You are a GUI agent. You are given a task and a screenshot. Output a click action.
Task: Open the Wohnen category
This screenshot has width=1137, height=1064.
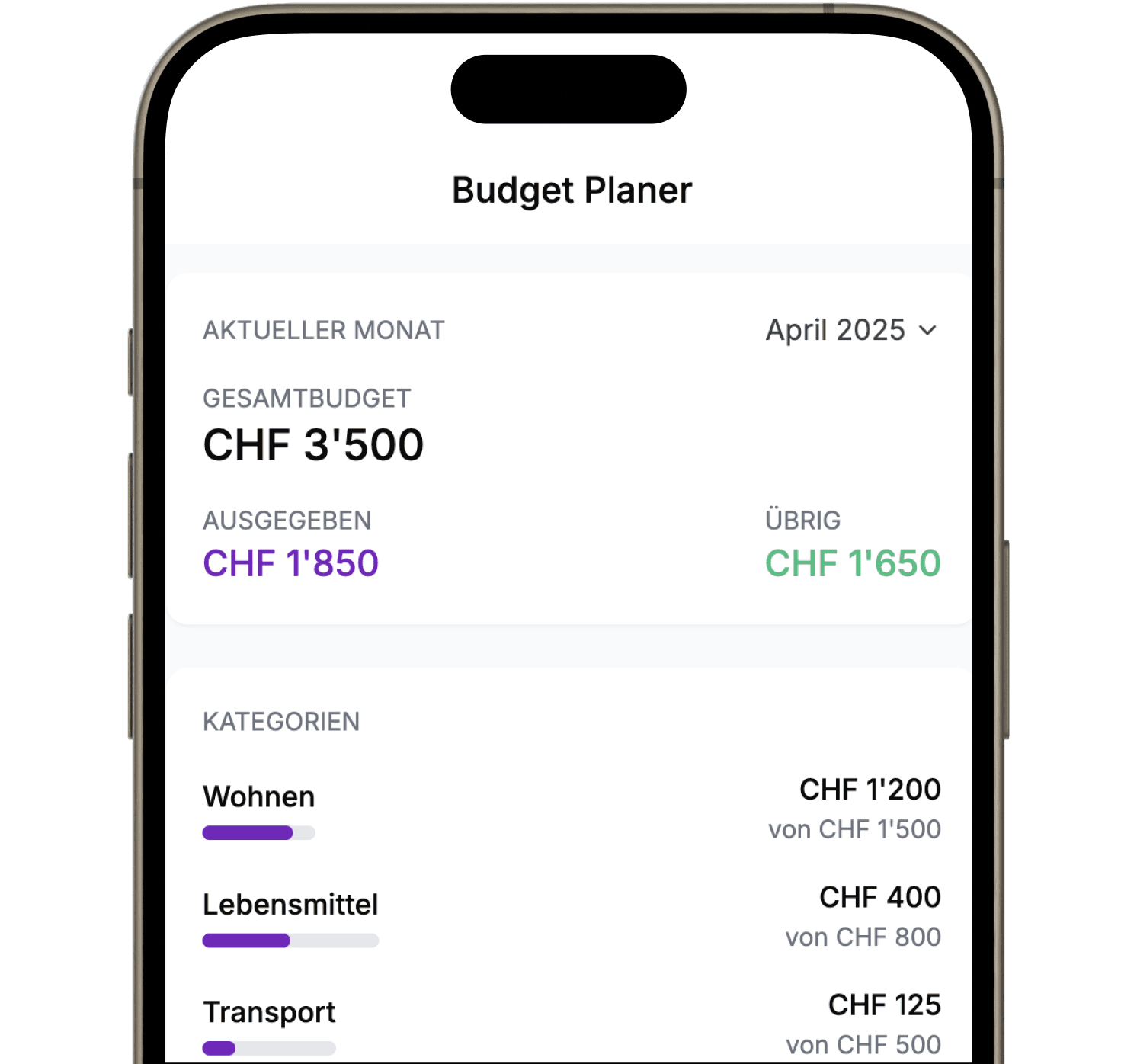(572, 809)
